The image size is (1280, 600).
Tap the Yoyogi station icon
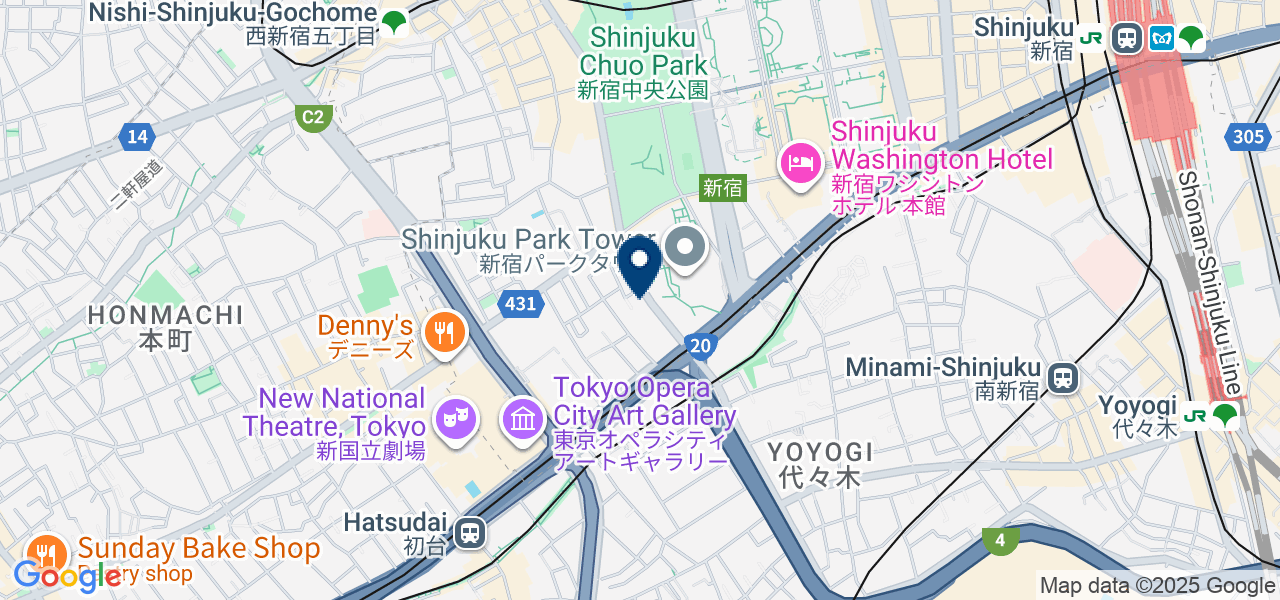point(1207,415)
